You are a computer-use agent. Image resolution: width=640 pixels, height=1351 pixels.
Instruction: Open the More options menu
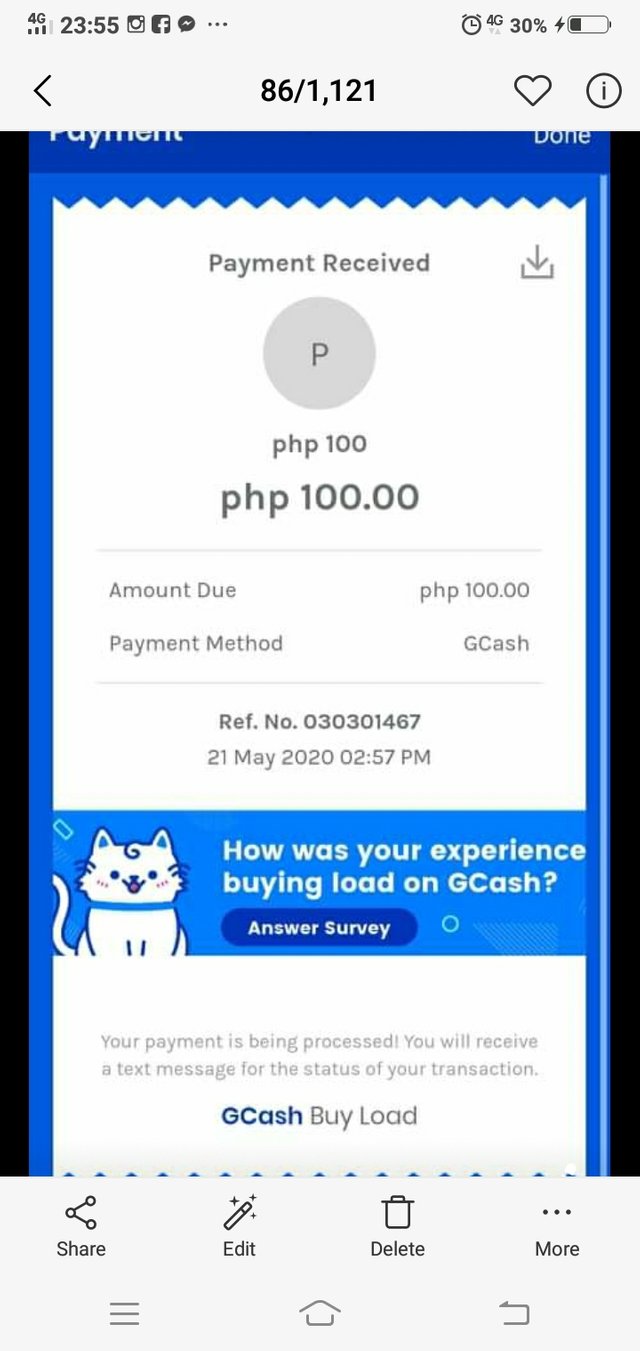(x=557, y=1227)
